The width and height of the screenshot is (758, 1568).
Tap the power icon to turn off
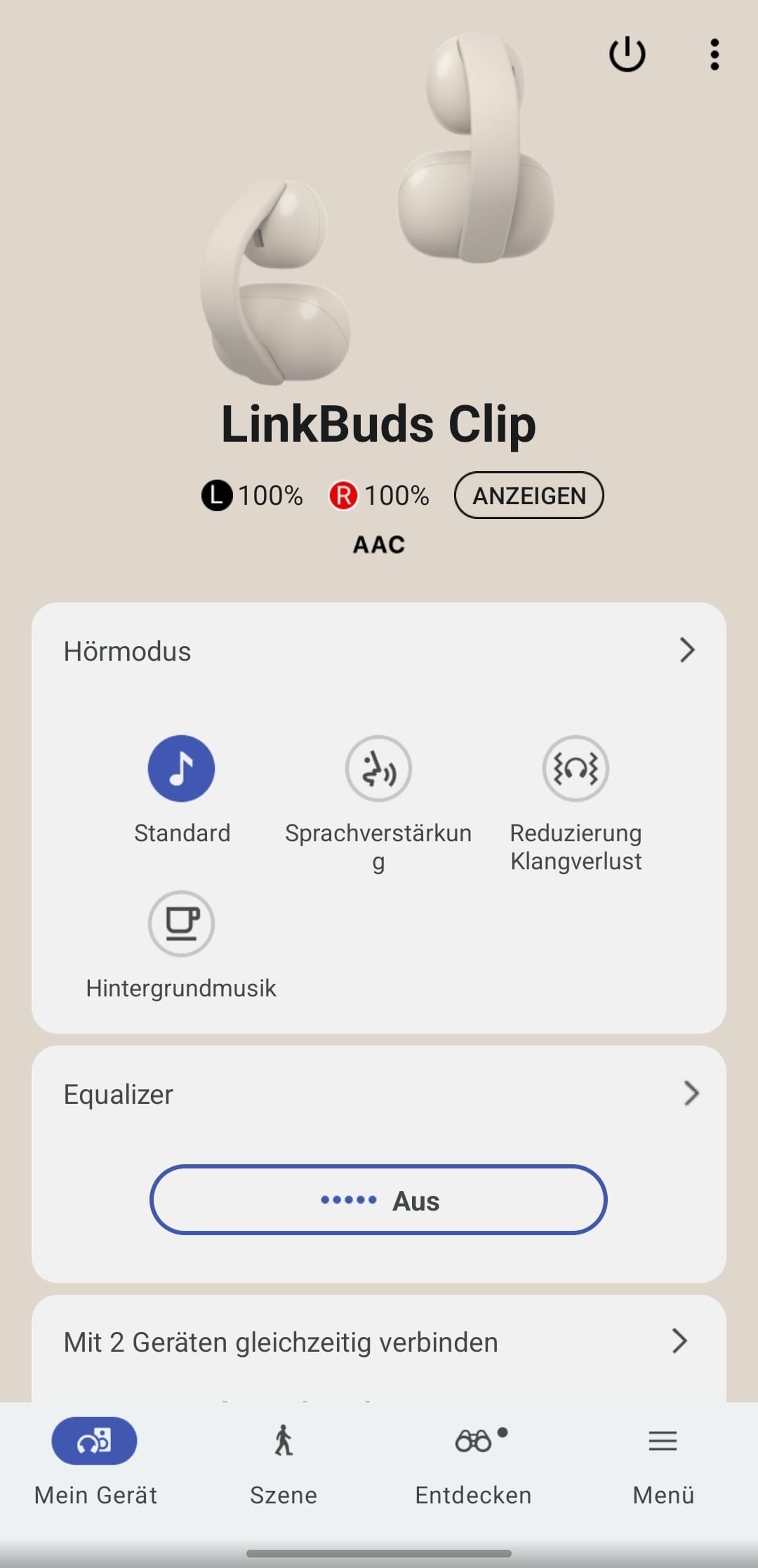(x=627, y=54)
